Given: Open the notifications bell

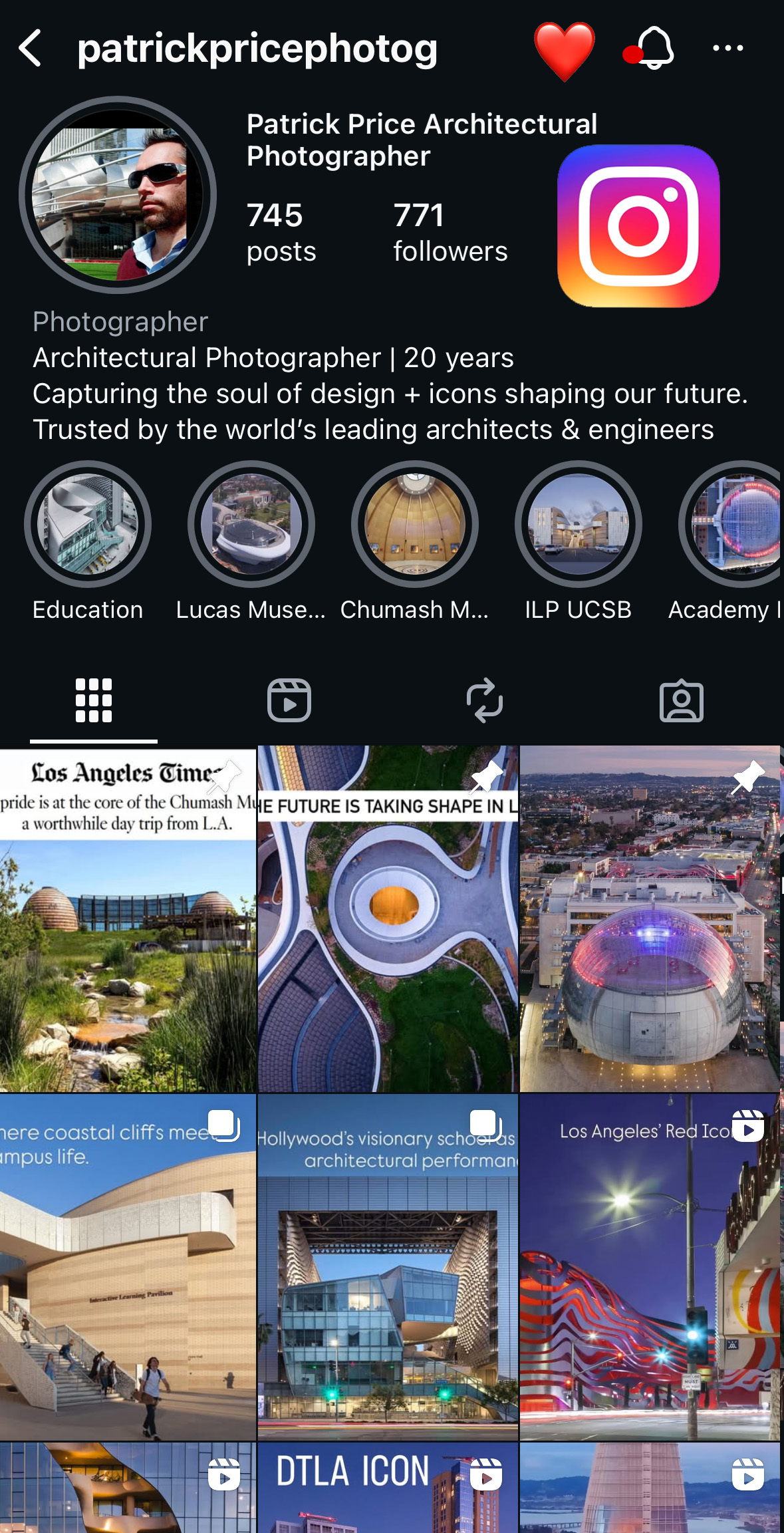Looking at the screenshot, I should pyautogui.click(x=654, y=48).
